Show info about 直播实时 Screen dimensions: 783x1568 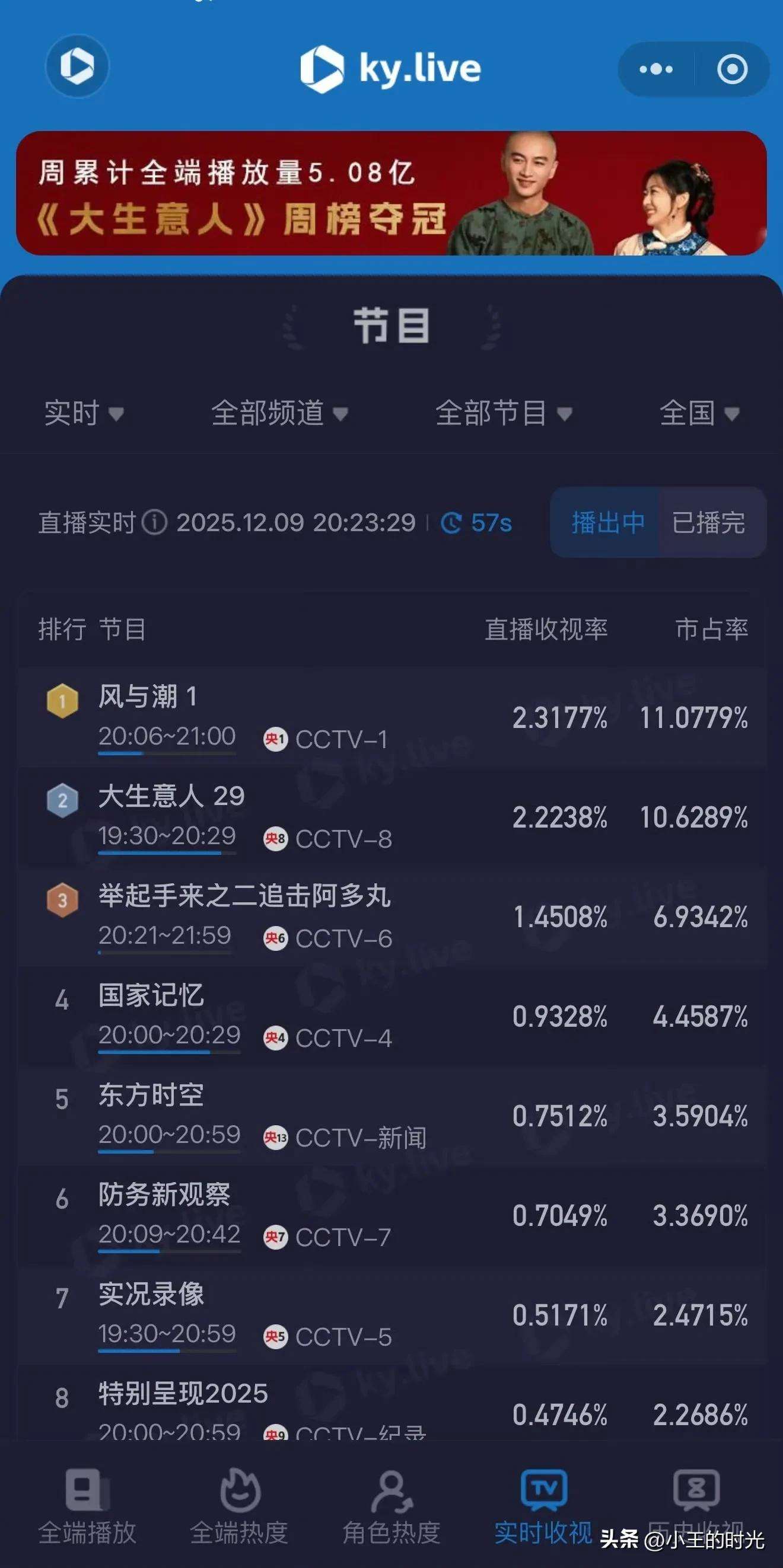(155, 522)
